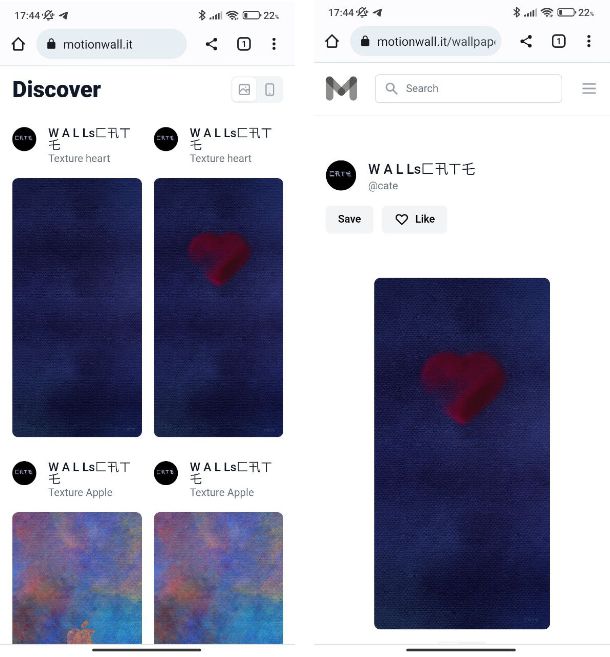
Task: Open the motionwall M logo home
Action: pos(341,88)
